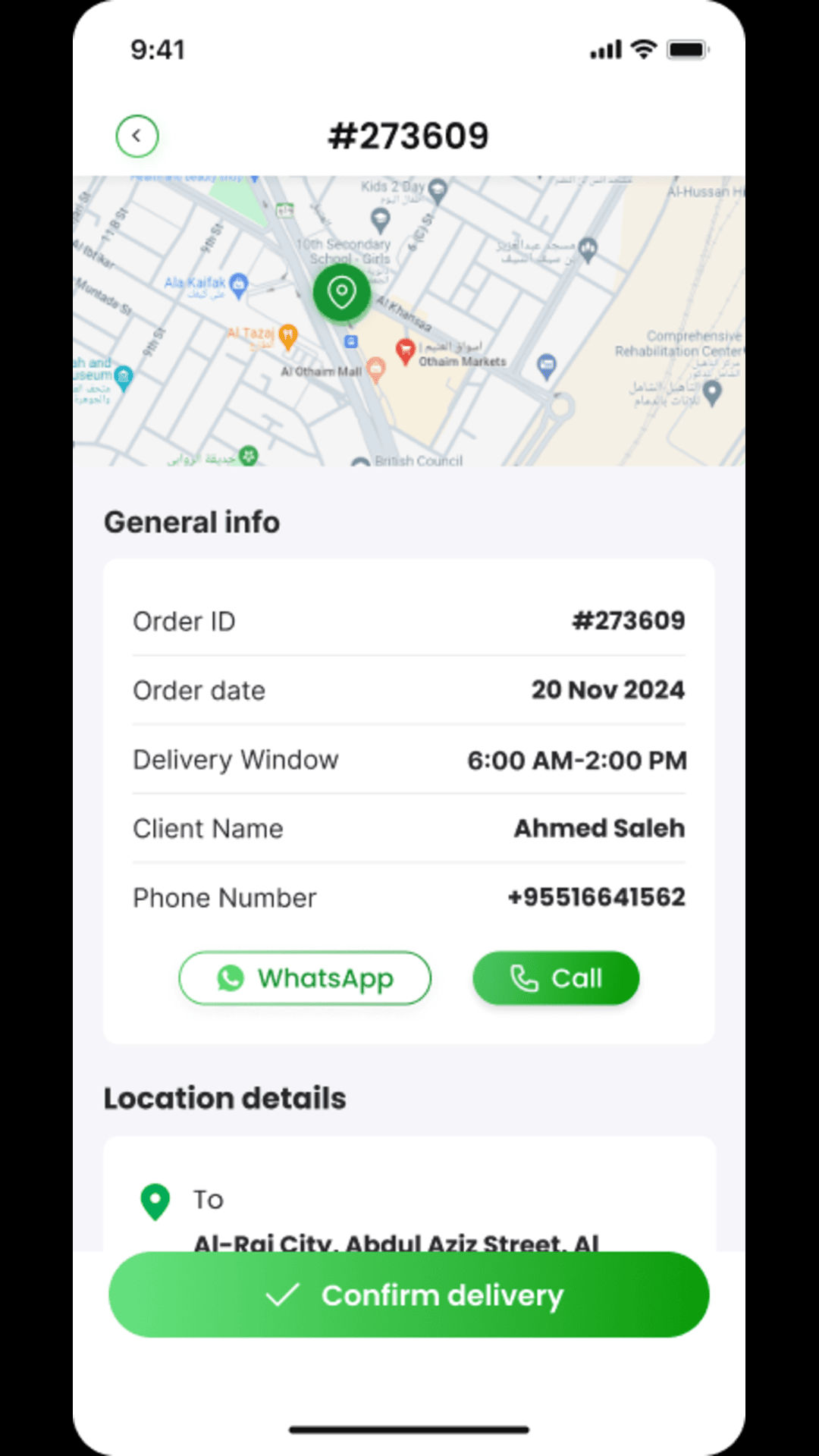
Task: Go back using the circled arrow
Action: click(x=137, y=136)
